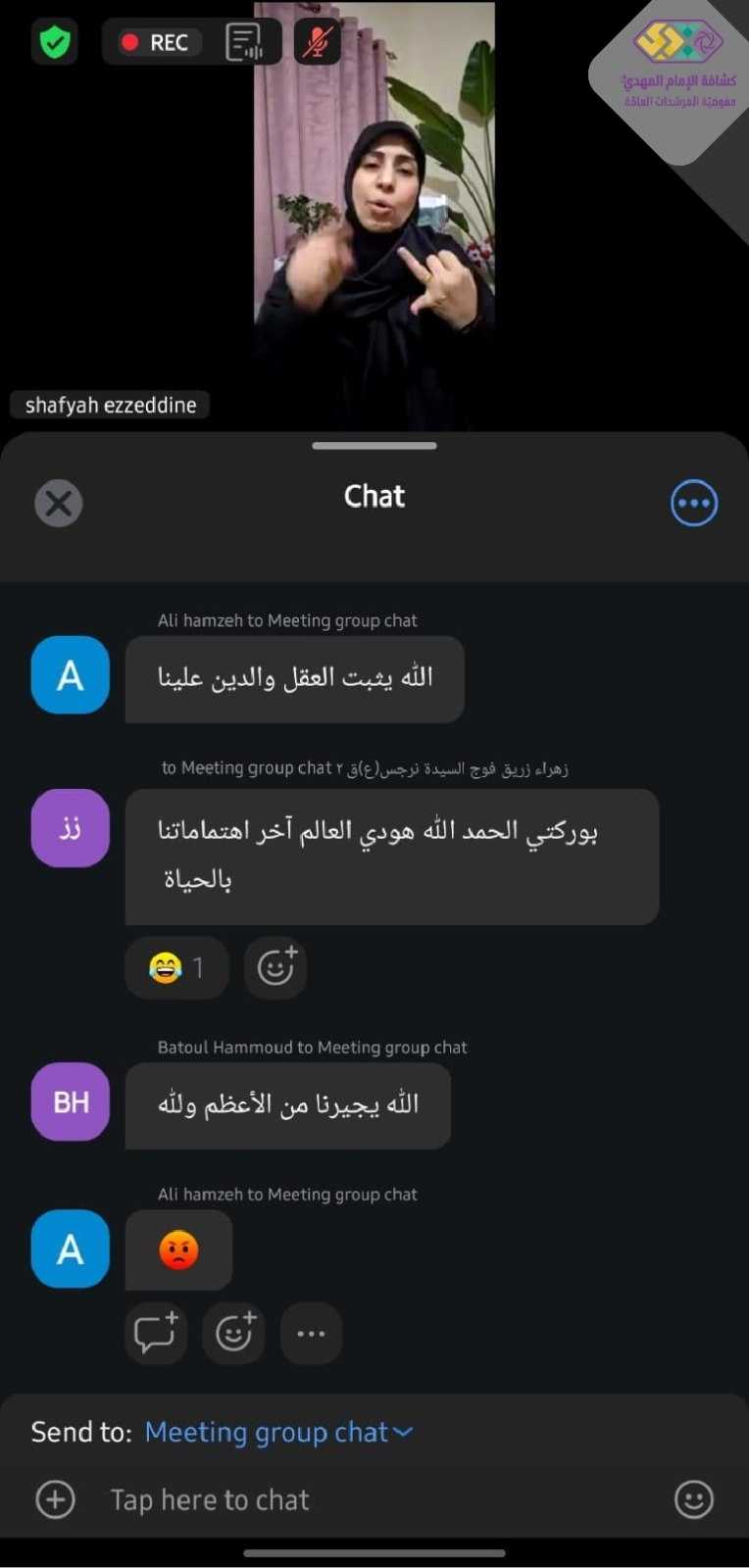Viewport: 749px width, 1568px height.
Task: Open the emoji picker in the message bar
Action: click(x=694, y=1499)
